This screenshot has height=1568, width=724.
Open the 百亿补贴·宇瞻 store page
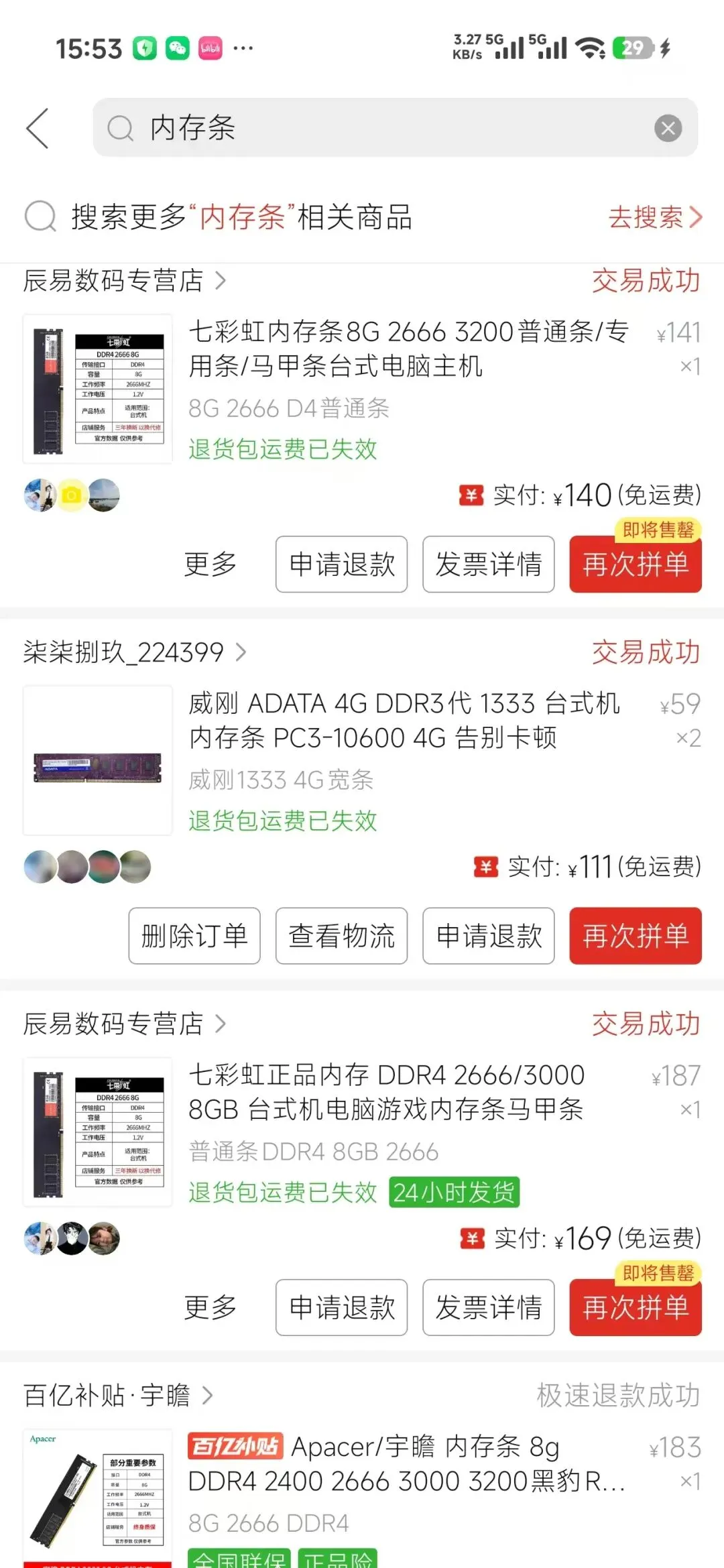119,1395
